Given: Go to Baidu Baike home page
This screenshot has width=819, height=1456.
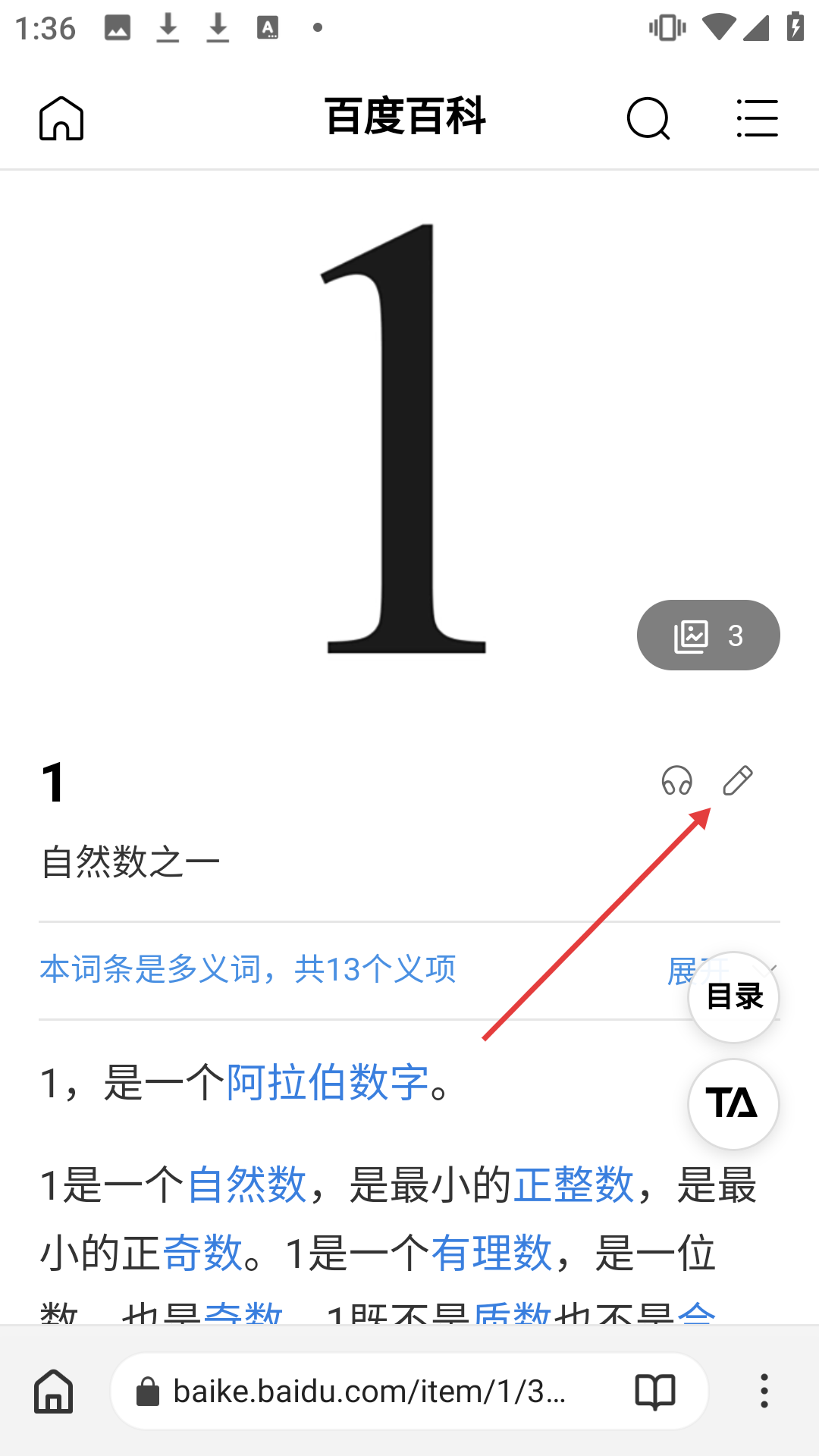Looking at the screenshot, I should click(61, 118).
